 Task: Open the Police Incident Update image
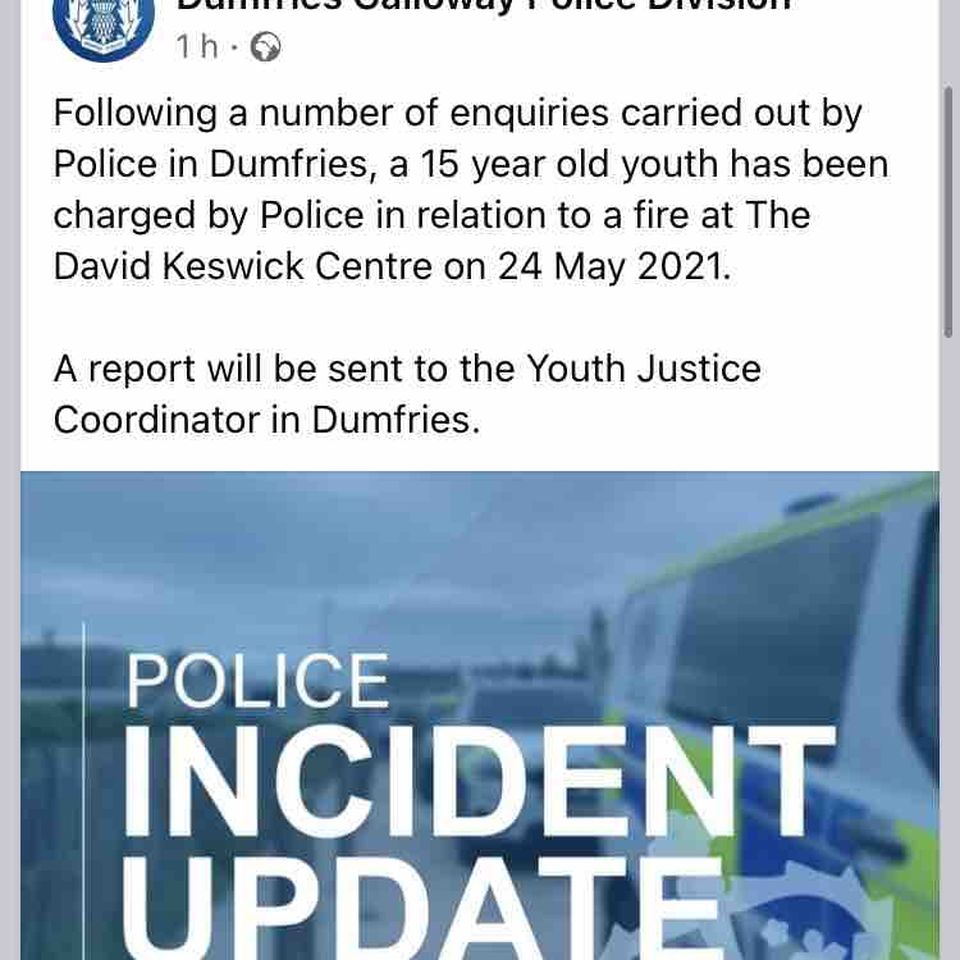point(480,715)
